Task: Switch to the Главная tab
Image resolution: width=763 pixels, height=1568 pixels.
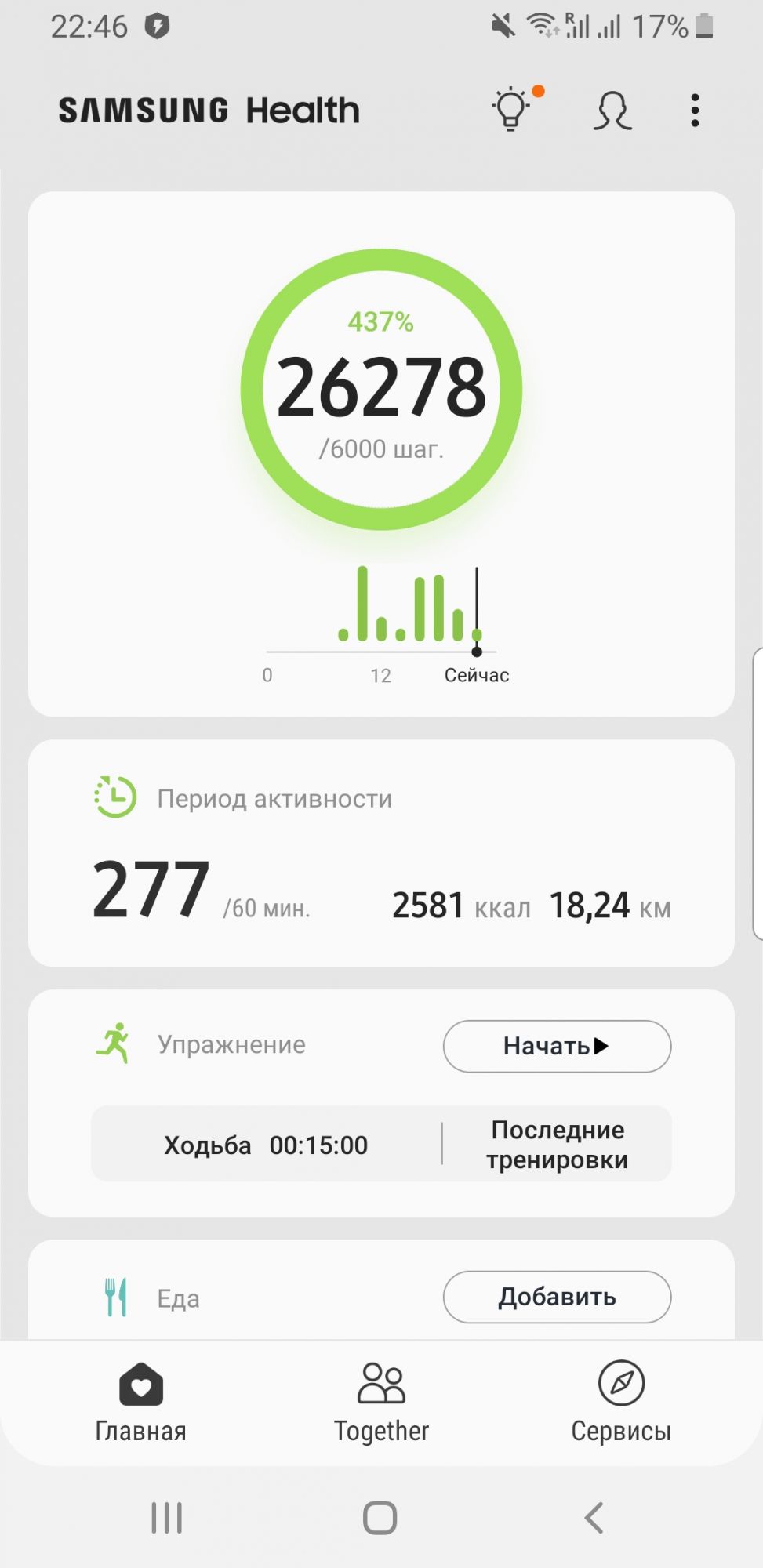Action: pos(141,1403)
